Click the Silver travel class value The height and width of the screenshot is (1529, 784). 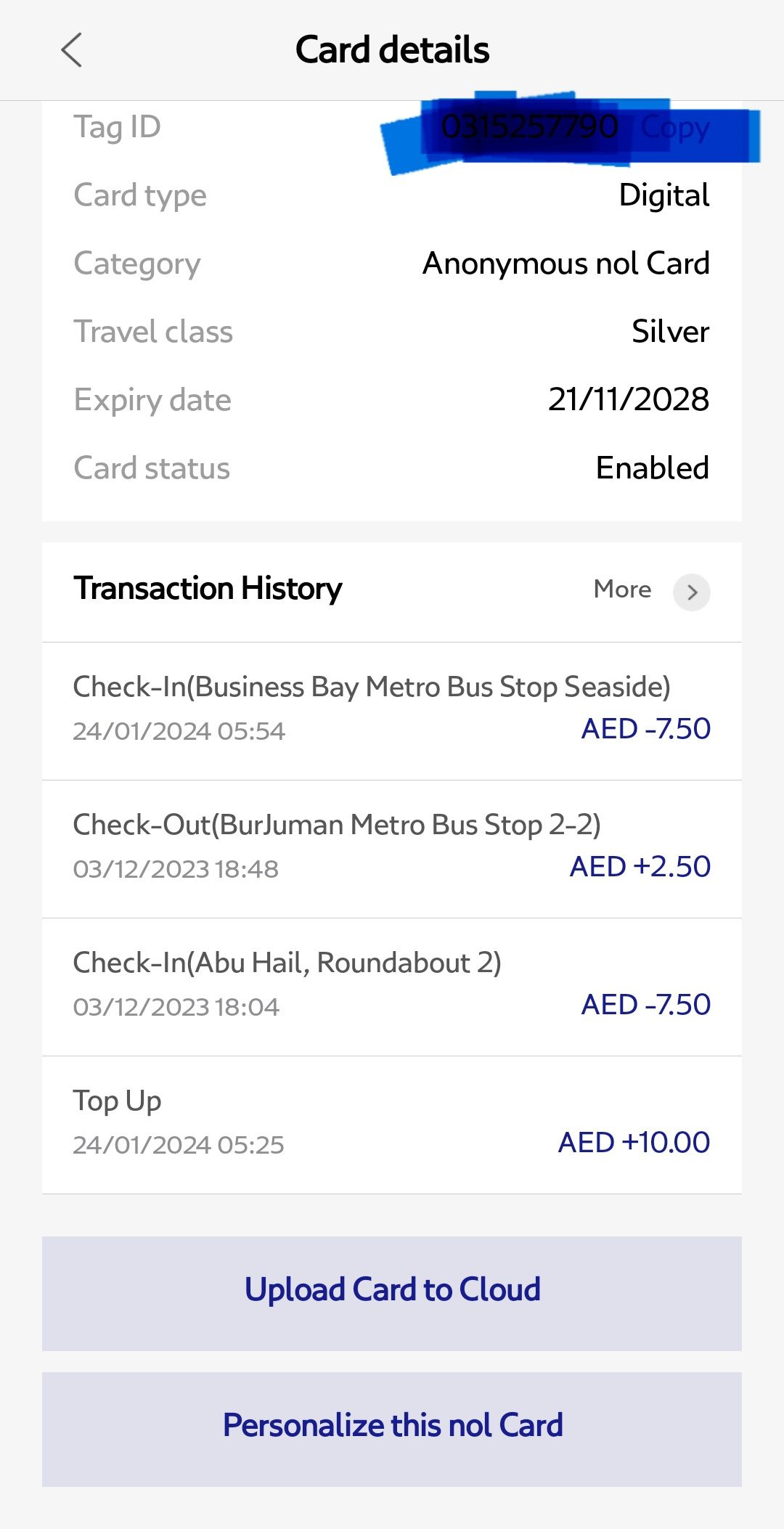tap(670, 331)
